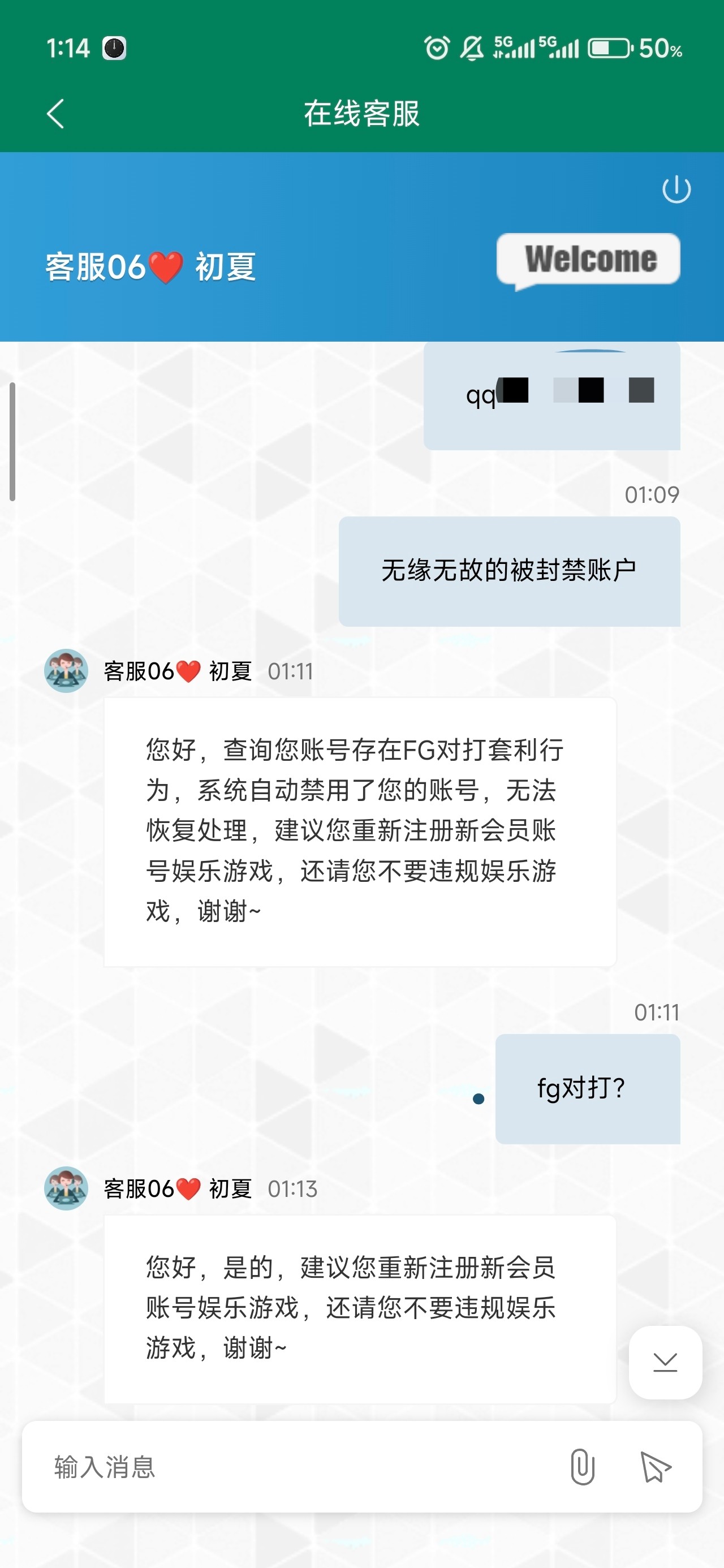Go back from the 在线客服 screen
Image resolution: width=724 pixels, height=1568 pixels.
tap(55, 114)
